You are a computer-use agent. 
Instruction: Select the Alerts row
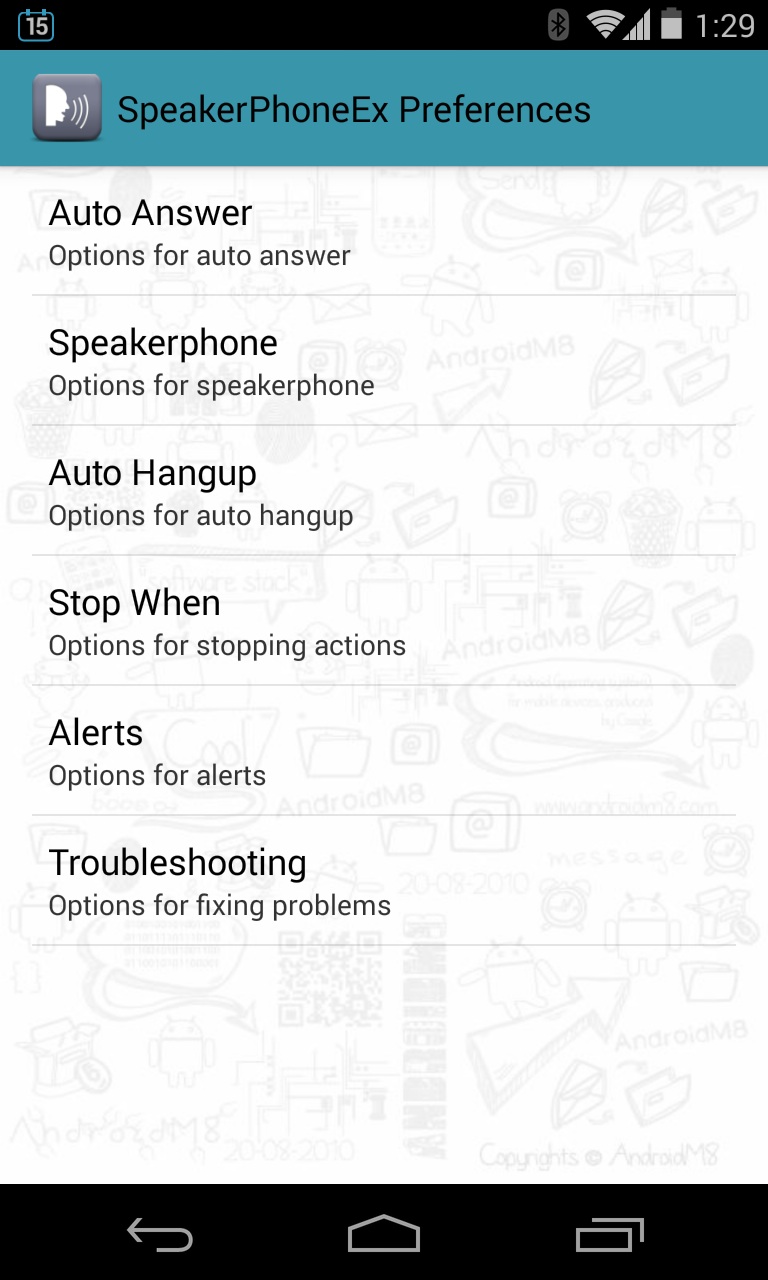(384, 751)
